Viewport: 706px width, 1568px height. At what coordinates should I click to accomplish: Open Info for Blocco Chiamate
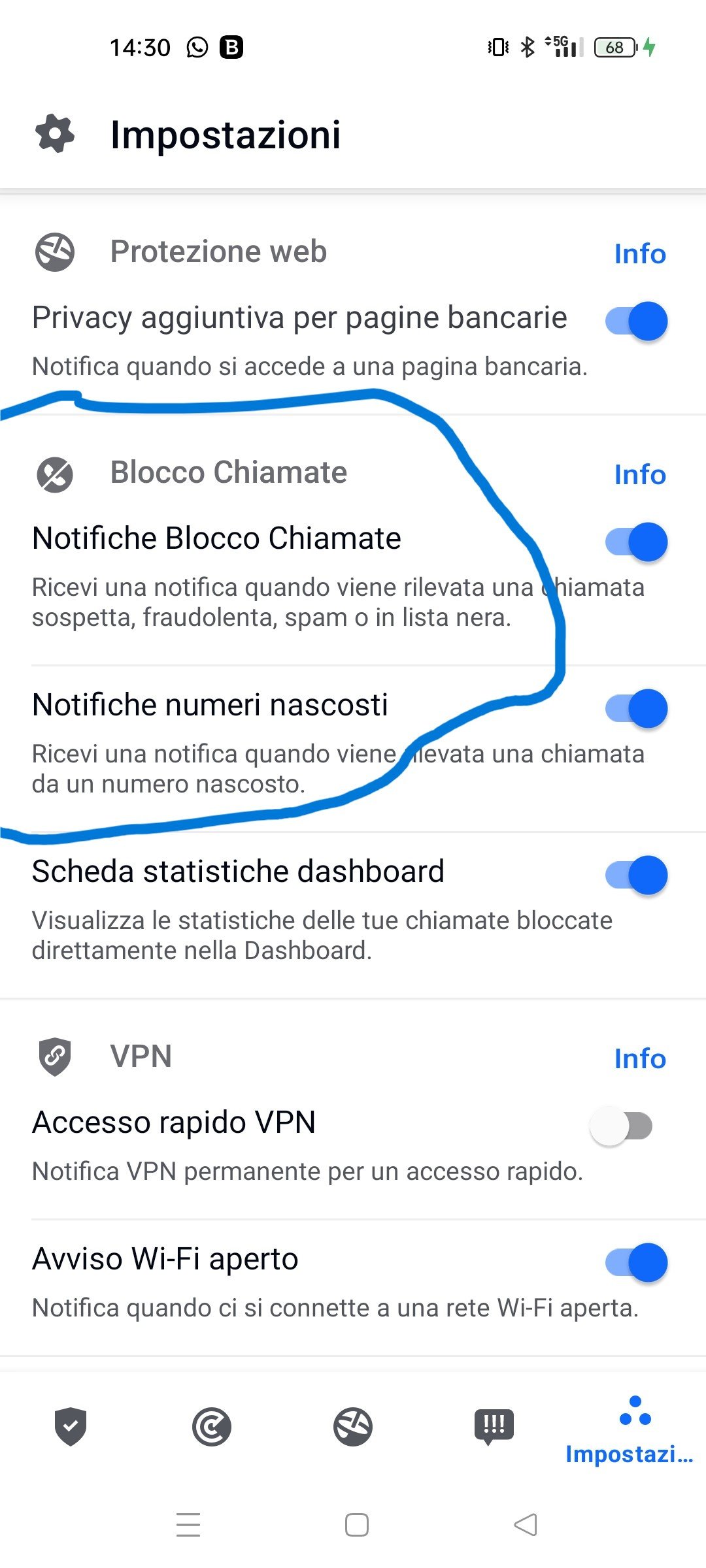pyautogui.click(x=640, y=474)
